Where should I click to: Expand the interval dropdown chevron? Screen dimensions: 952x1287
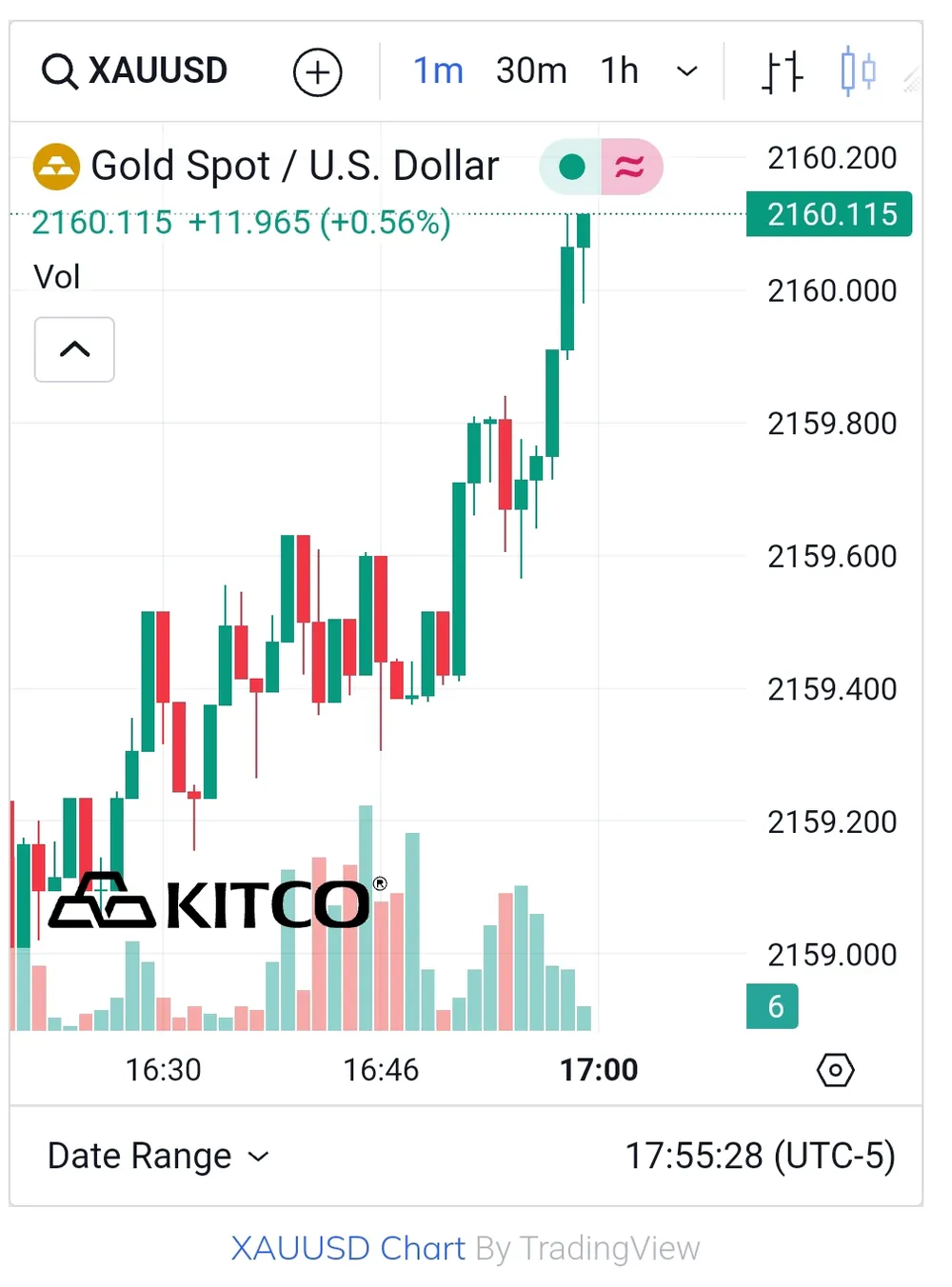pyautogui.click(x=686, y=71)
